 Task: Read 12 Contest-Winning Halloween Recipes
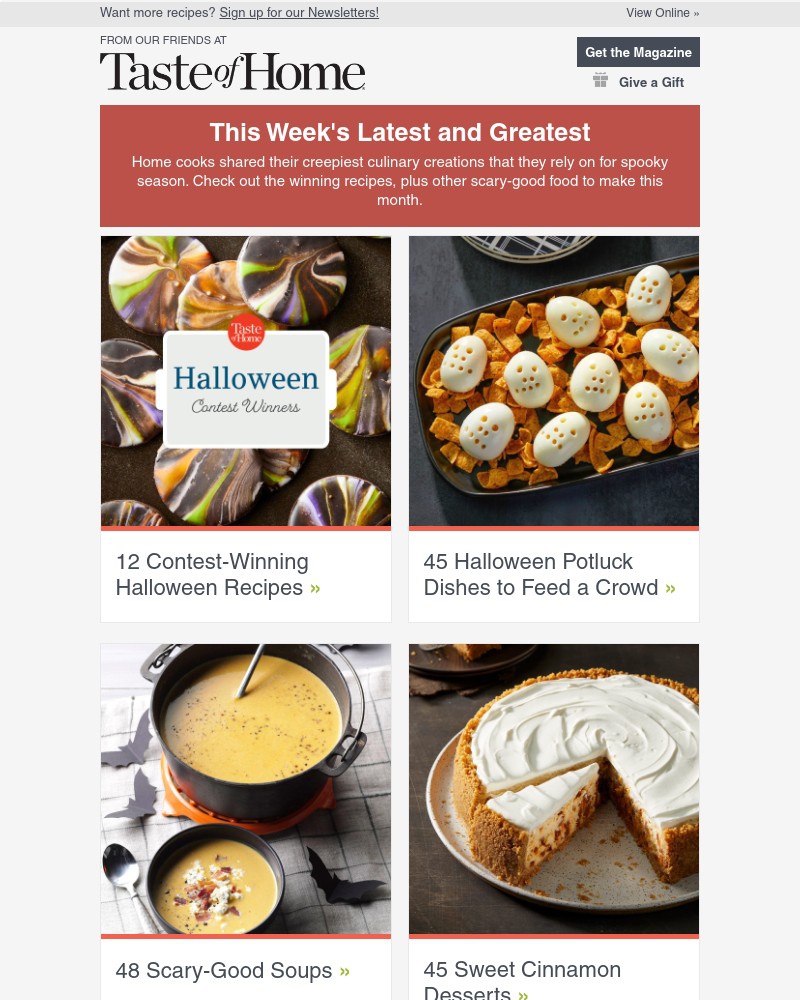(218, 575)
